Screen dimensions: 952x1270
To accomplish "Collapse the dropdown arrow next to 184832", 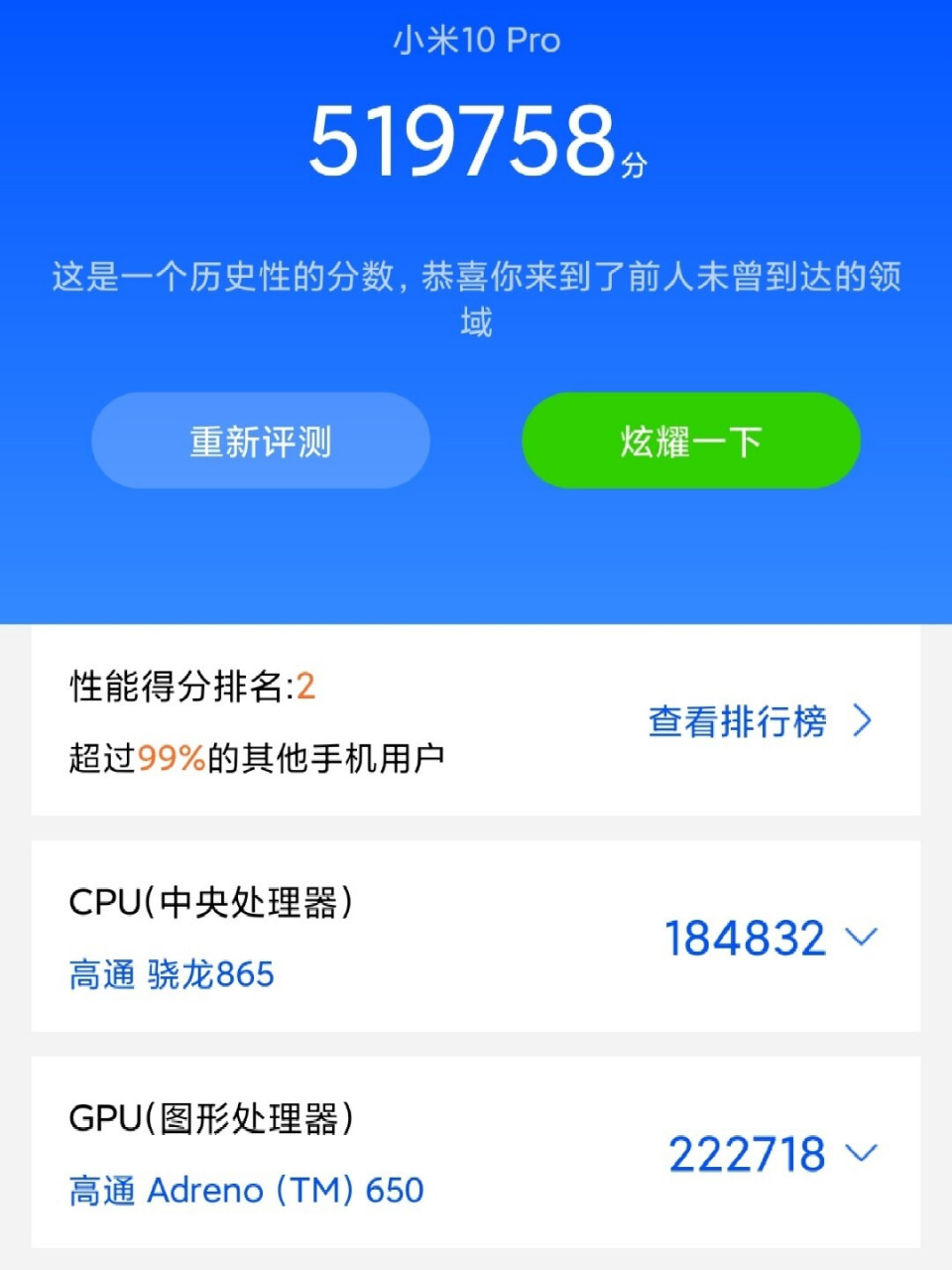I will pos(861,937).
